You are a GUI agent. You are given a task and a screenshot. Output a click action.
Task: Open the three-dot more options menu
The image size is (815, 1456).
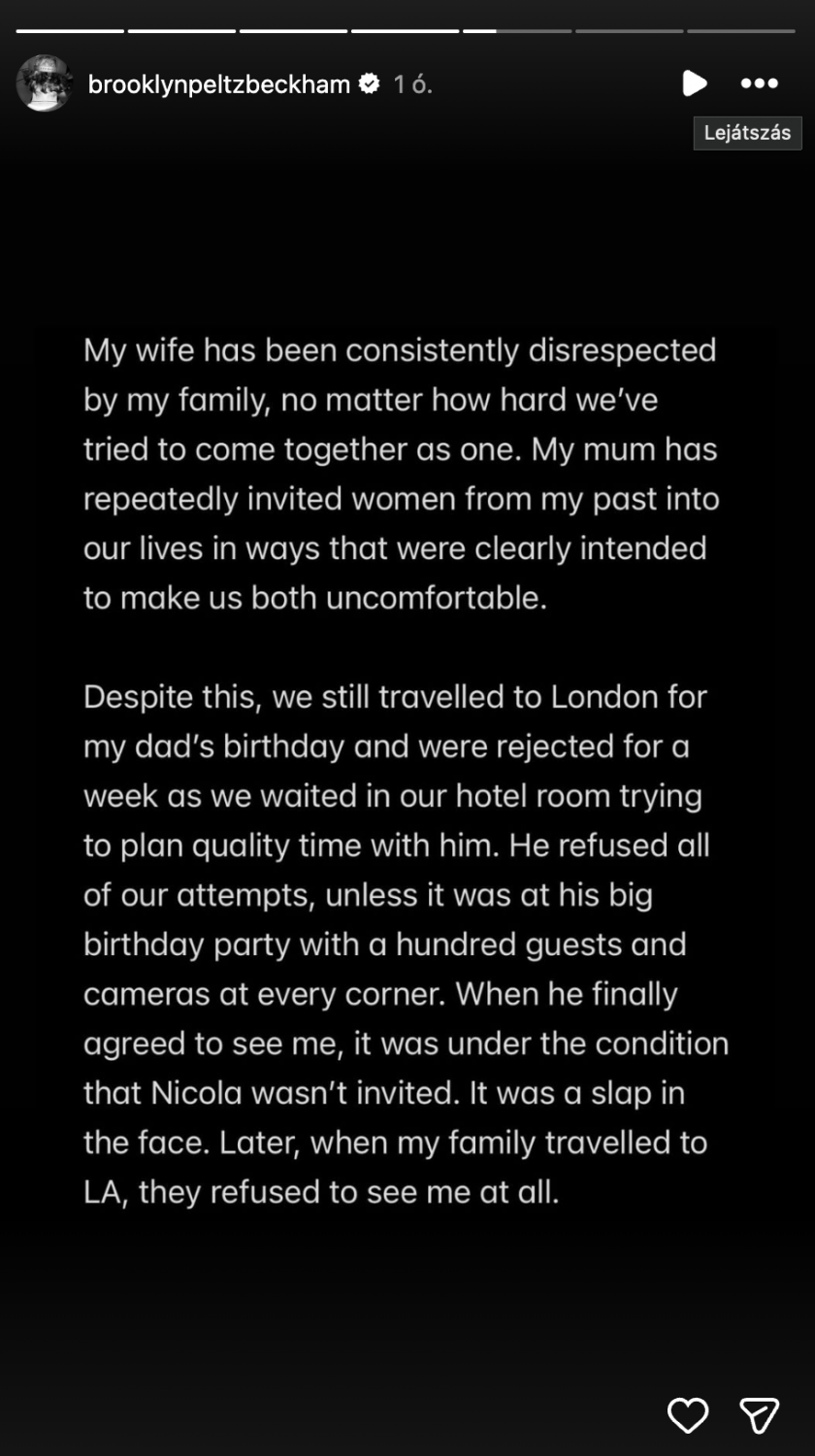[759, 83]
